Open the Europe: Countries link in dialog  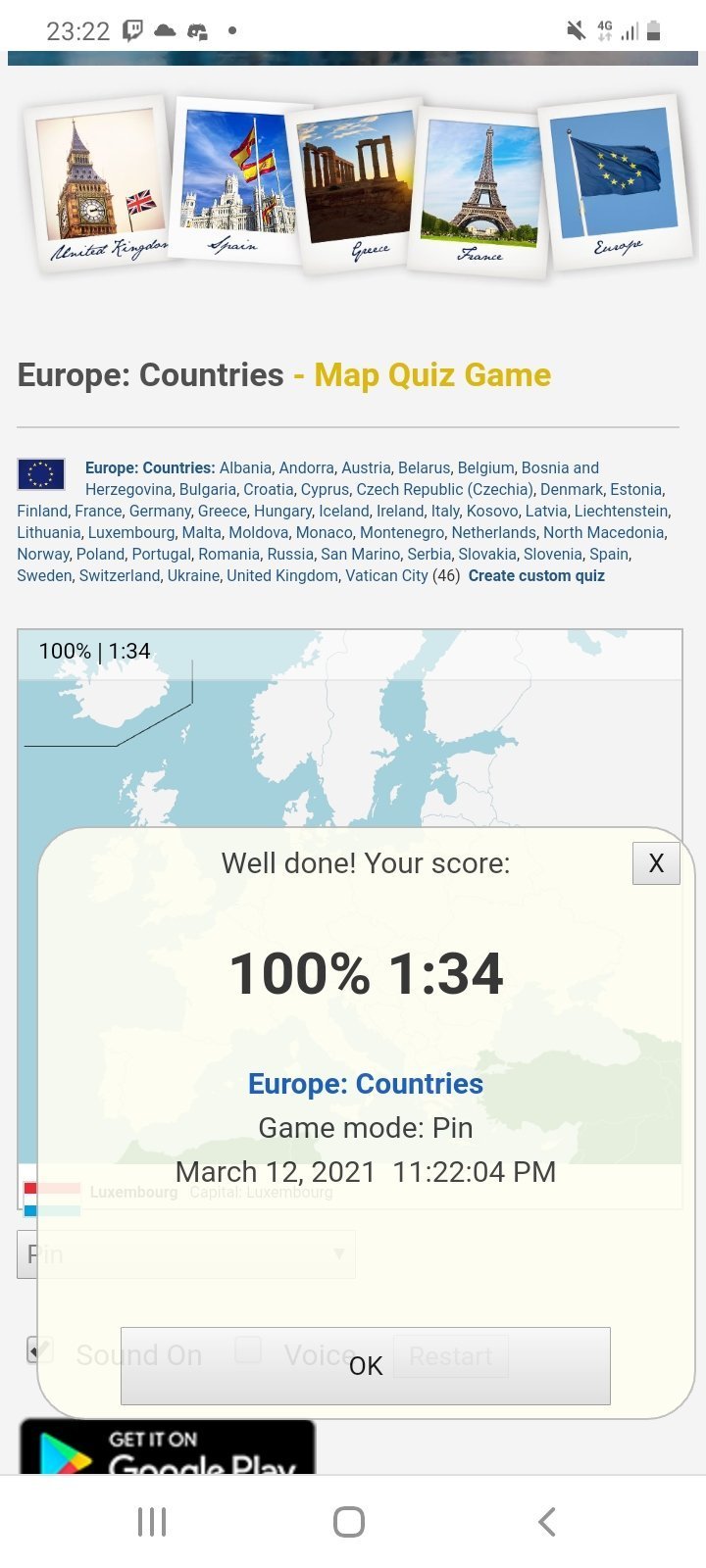pos(365,1084)
